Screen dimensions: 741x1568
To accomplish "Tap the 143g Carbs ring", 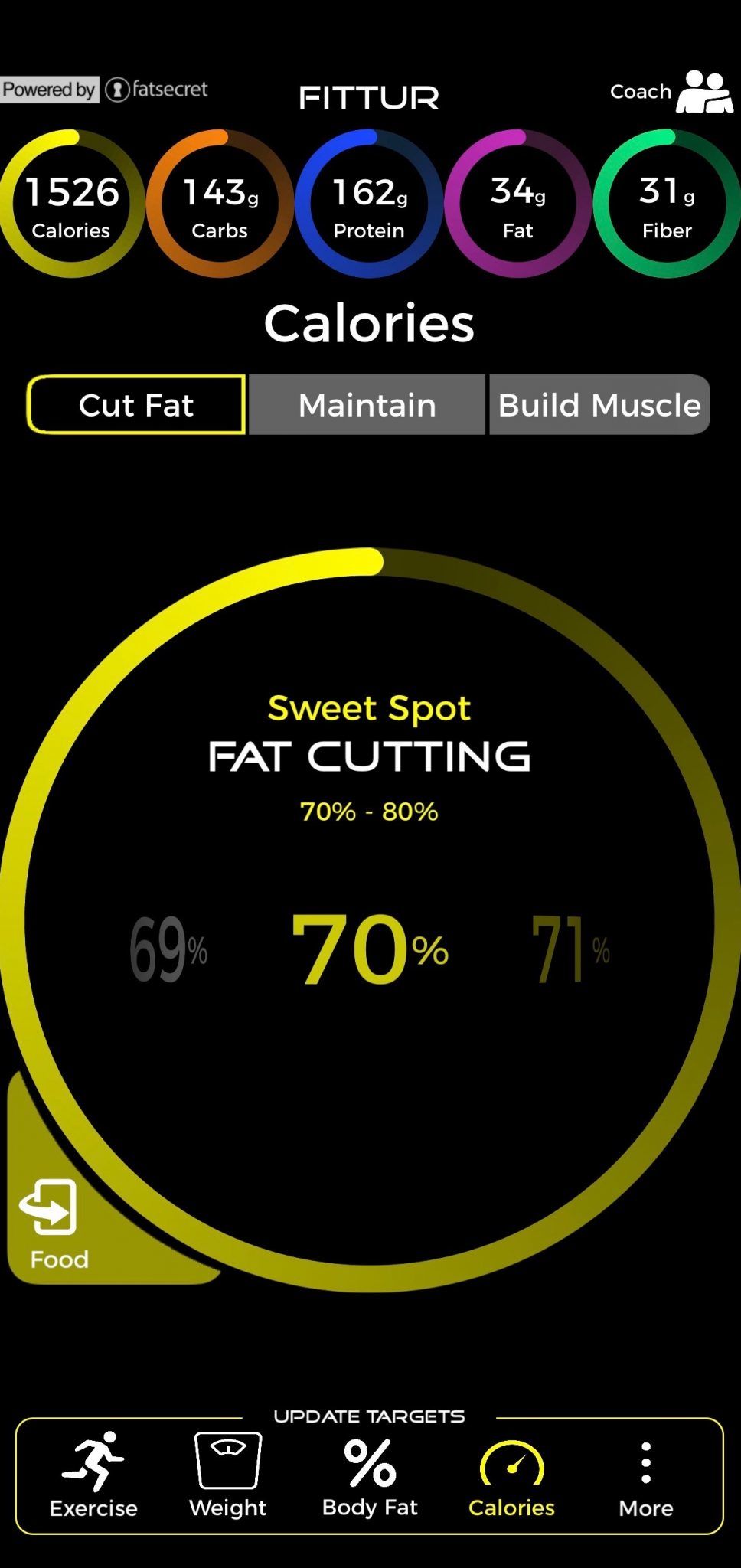I will click(x=220, y=204).
